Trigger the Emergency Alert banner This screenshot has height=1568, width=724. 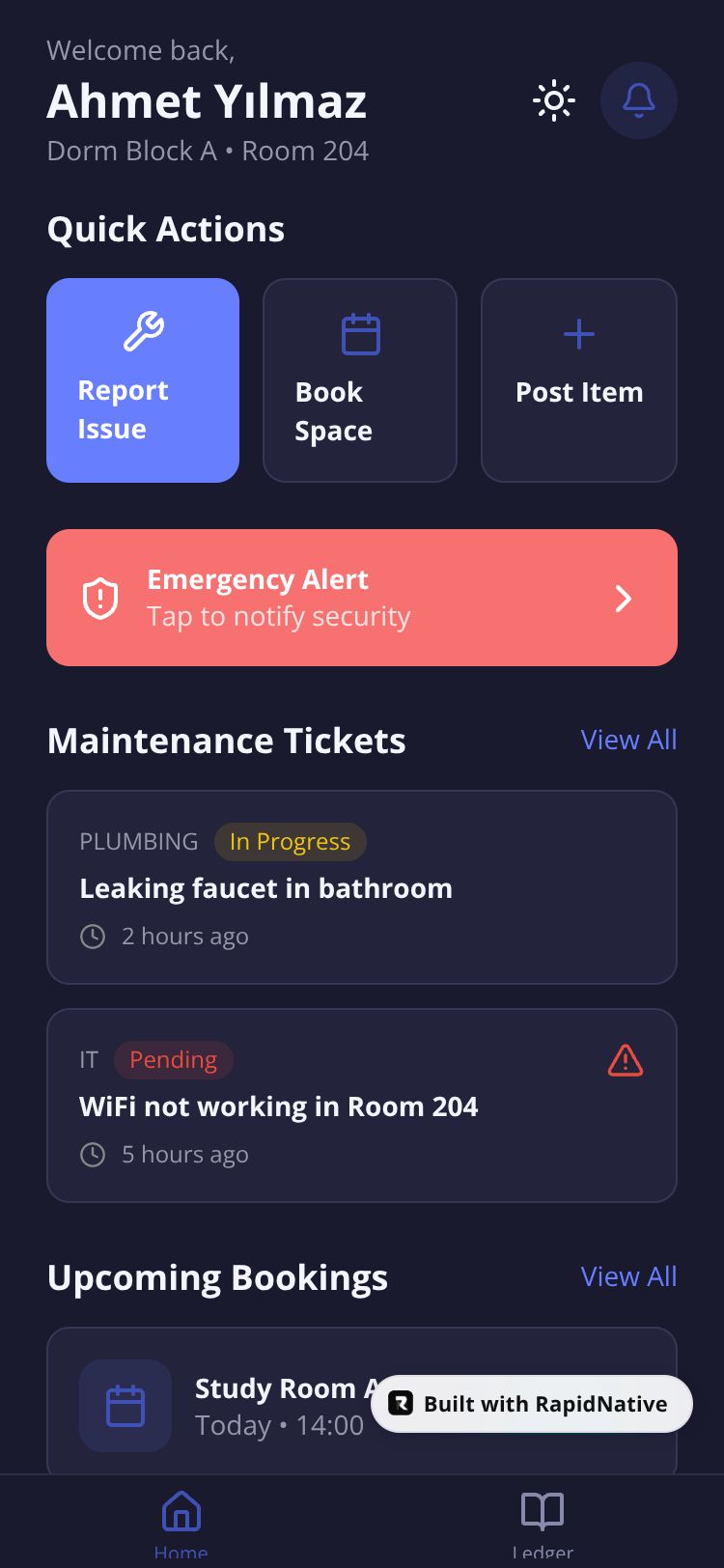point(362,598)
